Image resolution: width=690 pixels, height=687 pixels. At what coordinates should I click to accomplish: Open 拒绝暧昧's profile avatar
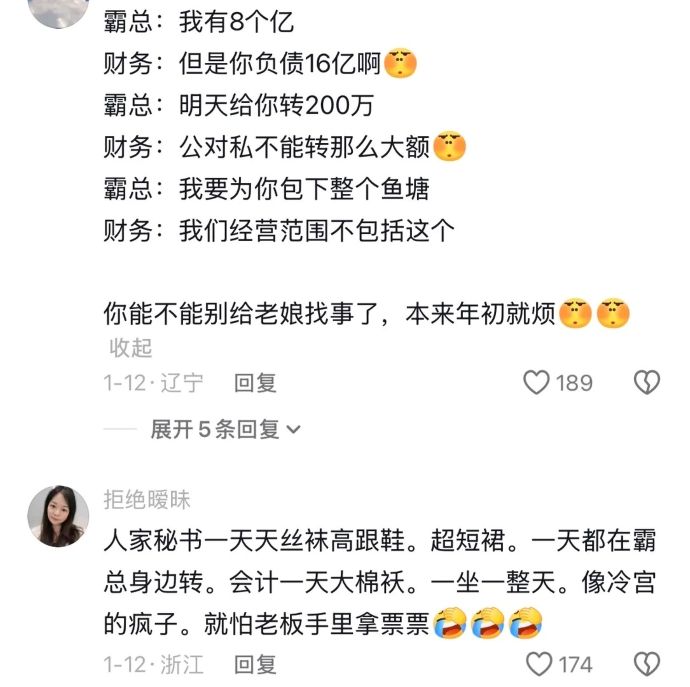[58, 516]
